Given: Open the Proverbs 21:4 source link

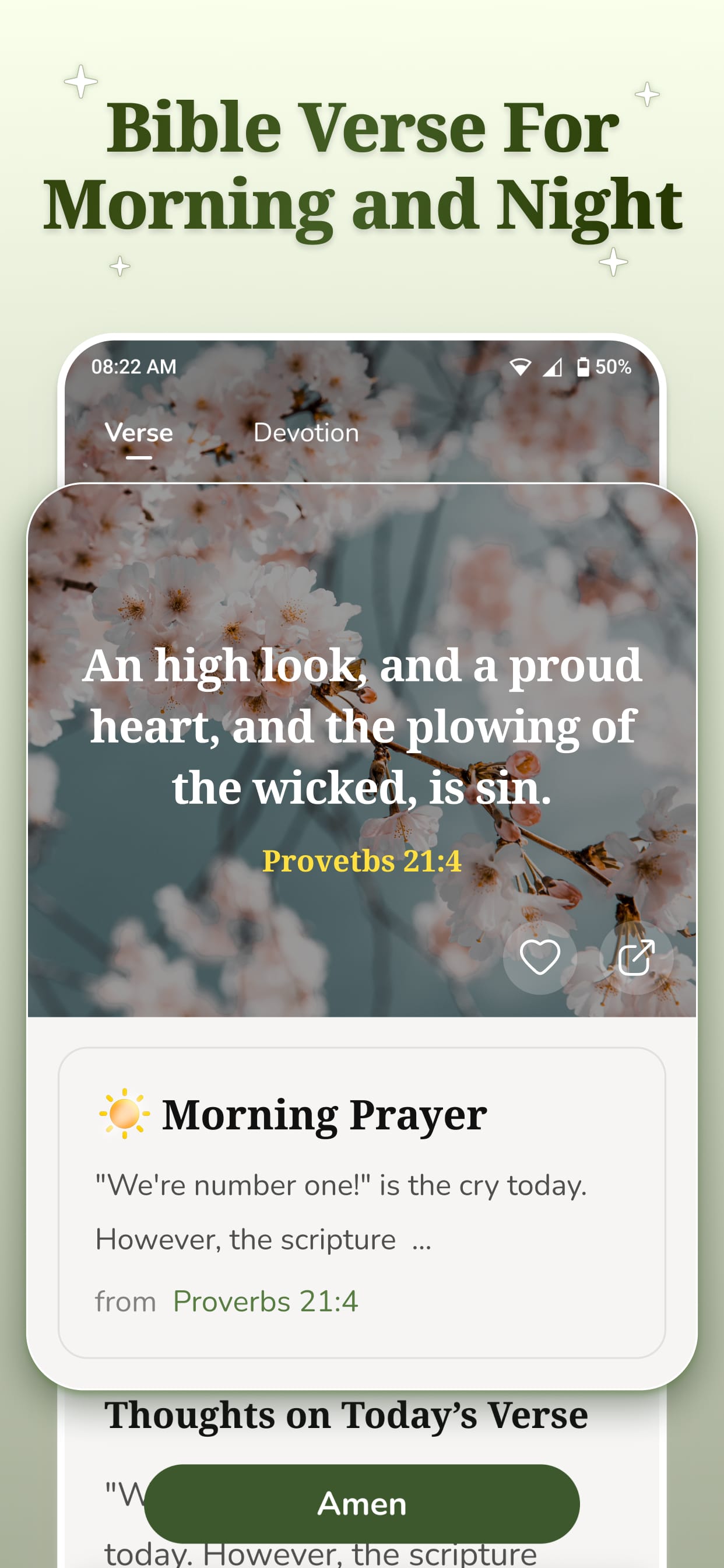Looking at the screenshot, I should 266,1300.
